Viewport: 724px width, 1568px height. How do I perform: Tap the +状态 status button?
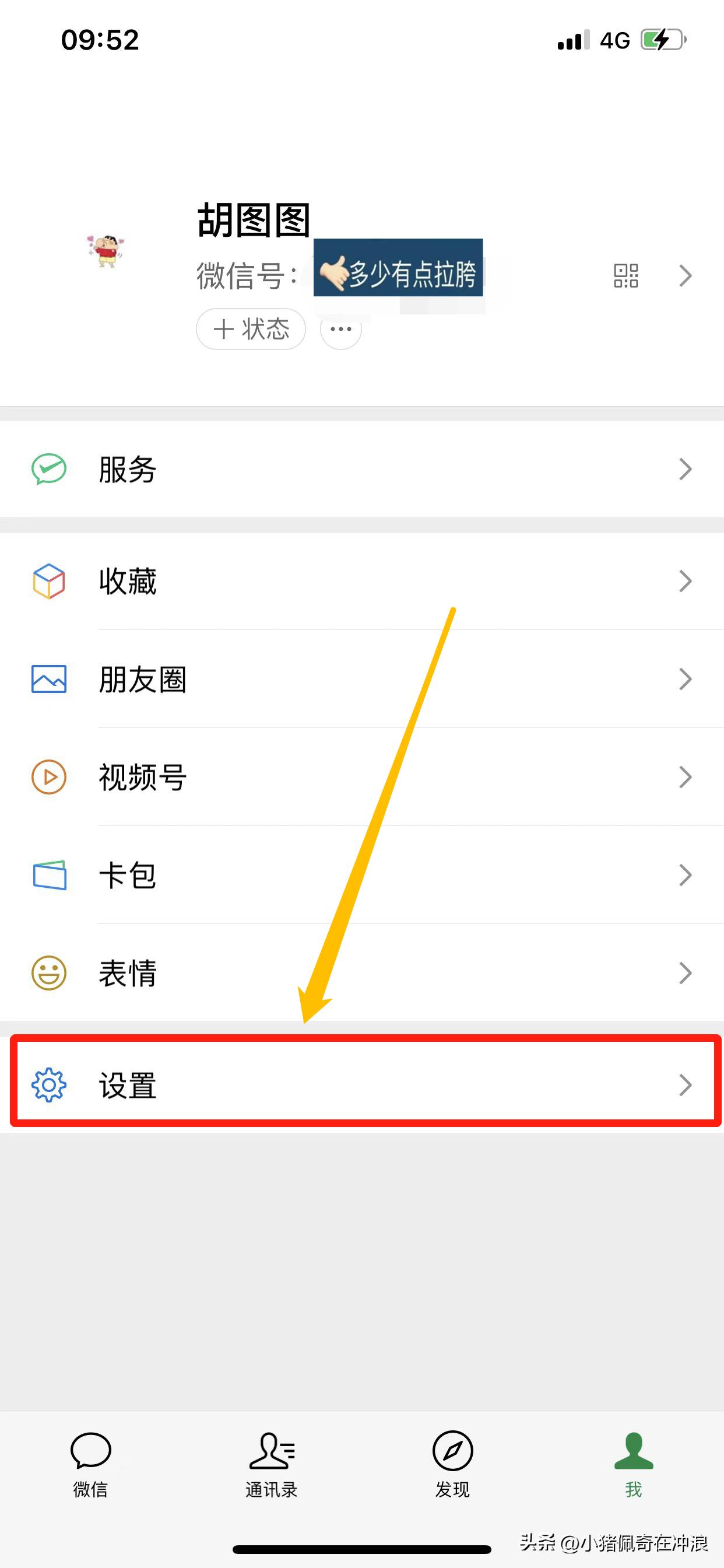pyautogui.click(x=250, y=328)
